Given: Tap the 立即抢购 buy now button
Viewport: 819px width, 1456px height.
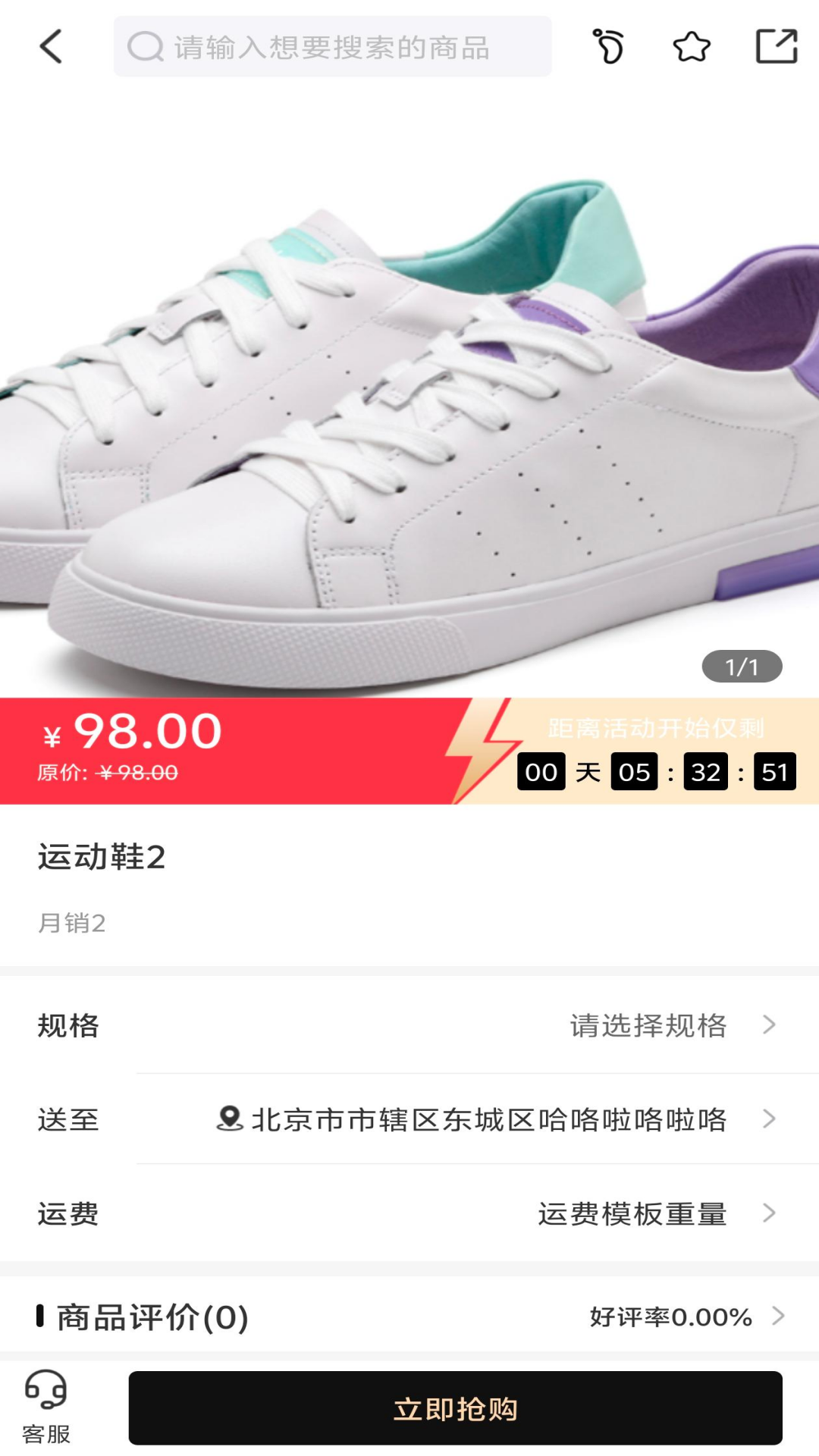Looking at the screenshot, I should (455, 1408).
